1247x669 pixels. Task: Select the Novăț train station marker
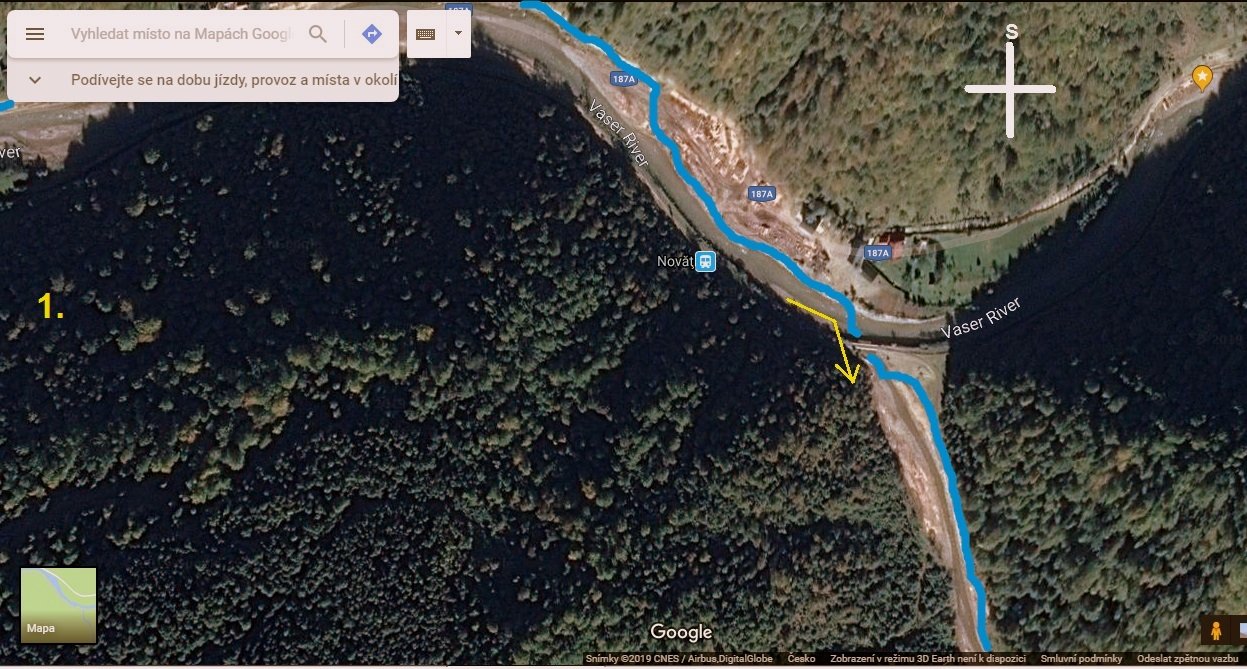pos(706,262)
